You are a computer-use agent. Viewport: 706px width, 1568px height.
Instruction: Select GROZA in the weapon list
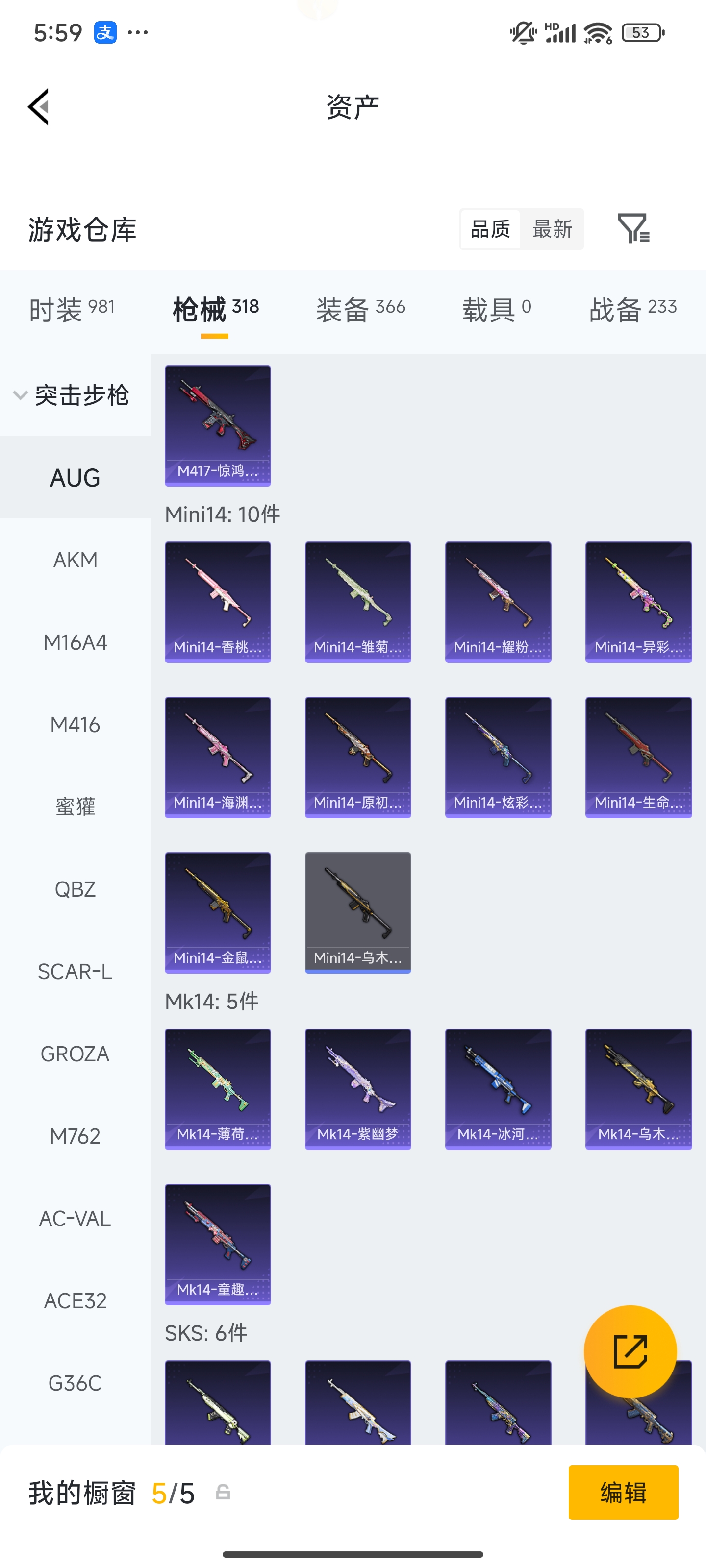(x=75, y=1053)
